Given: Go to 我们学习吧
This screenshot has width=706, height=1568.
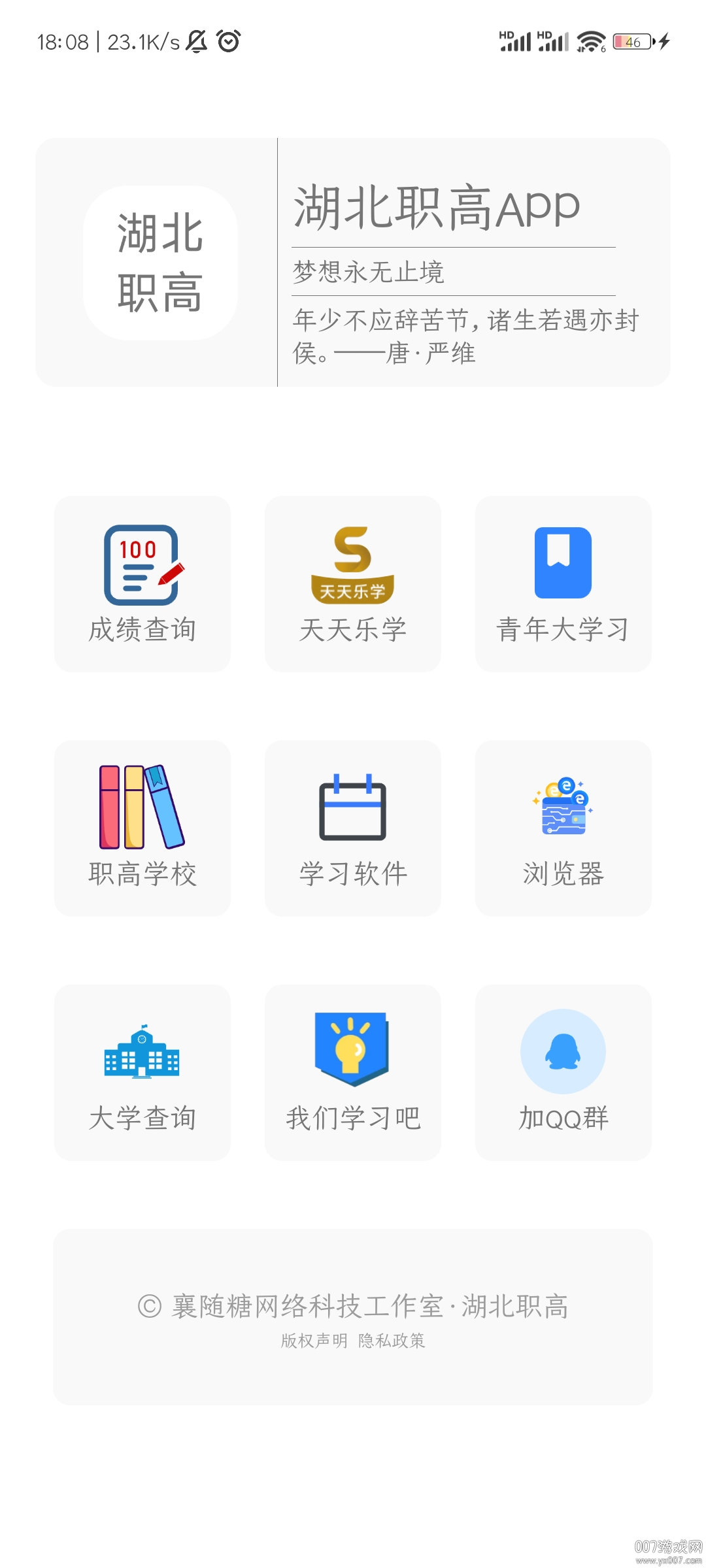Looking at the screenshot, I should (353, 1072).
